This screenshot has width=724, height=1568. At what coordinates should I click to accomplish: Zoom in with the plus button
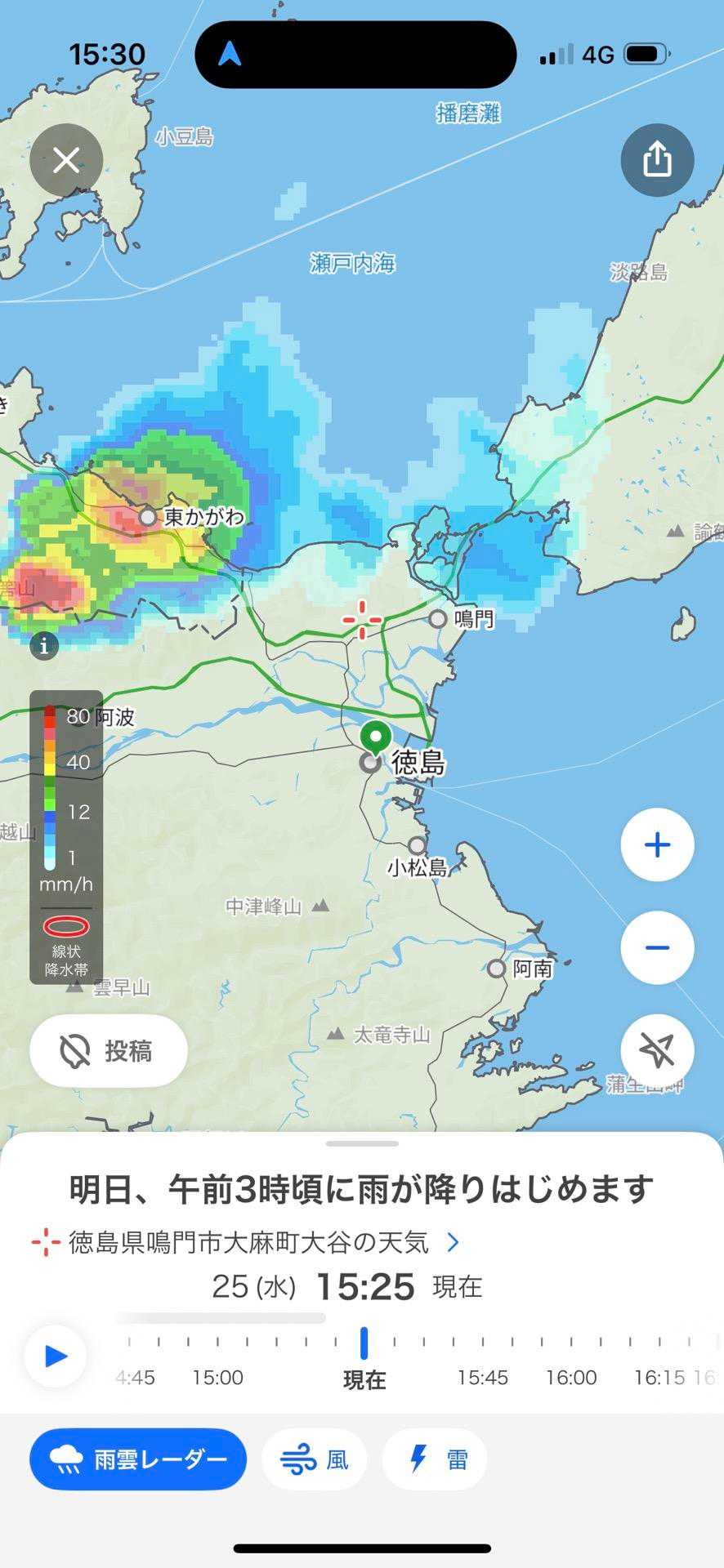pos(657,844)
